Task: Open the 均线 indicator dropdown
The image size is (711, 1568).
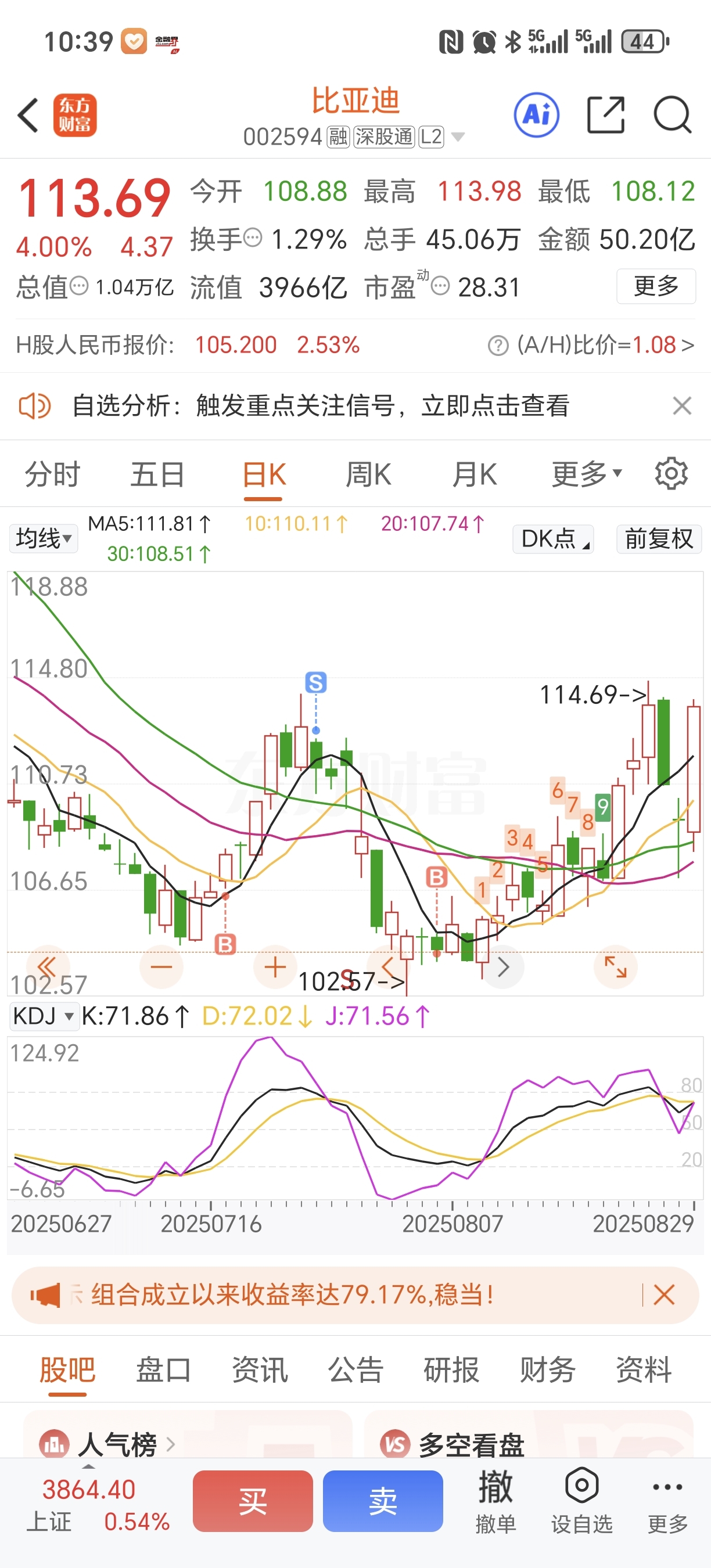Action: click(x=43, y=539)
